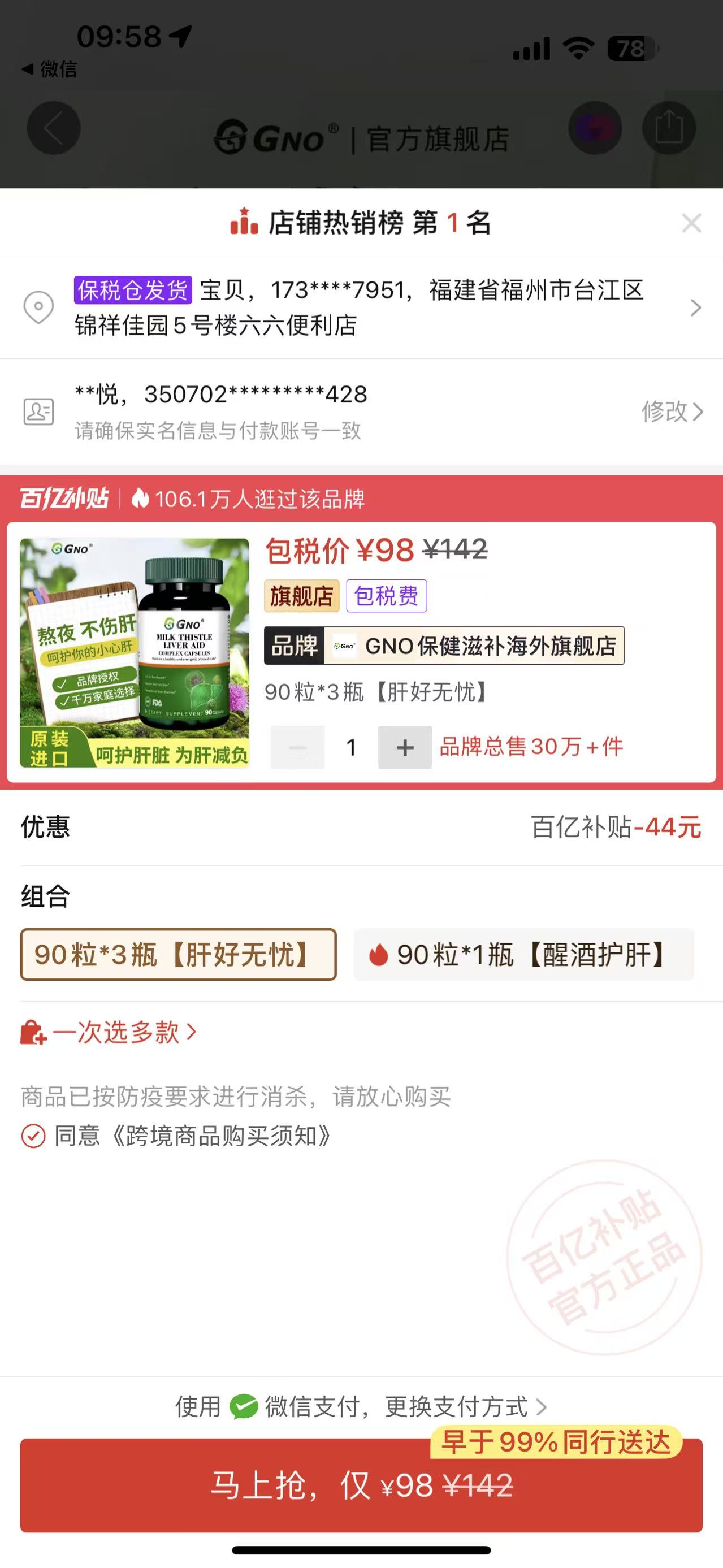Image resolution: width=723 pixels, height=1568 pixels.
Task: Decrease quantity with the minus button
Action: tap(297, 747)
